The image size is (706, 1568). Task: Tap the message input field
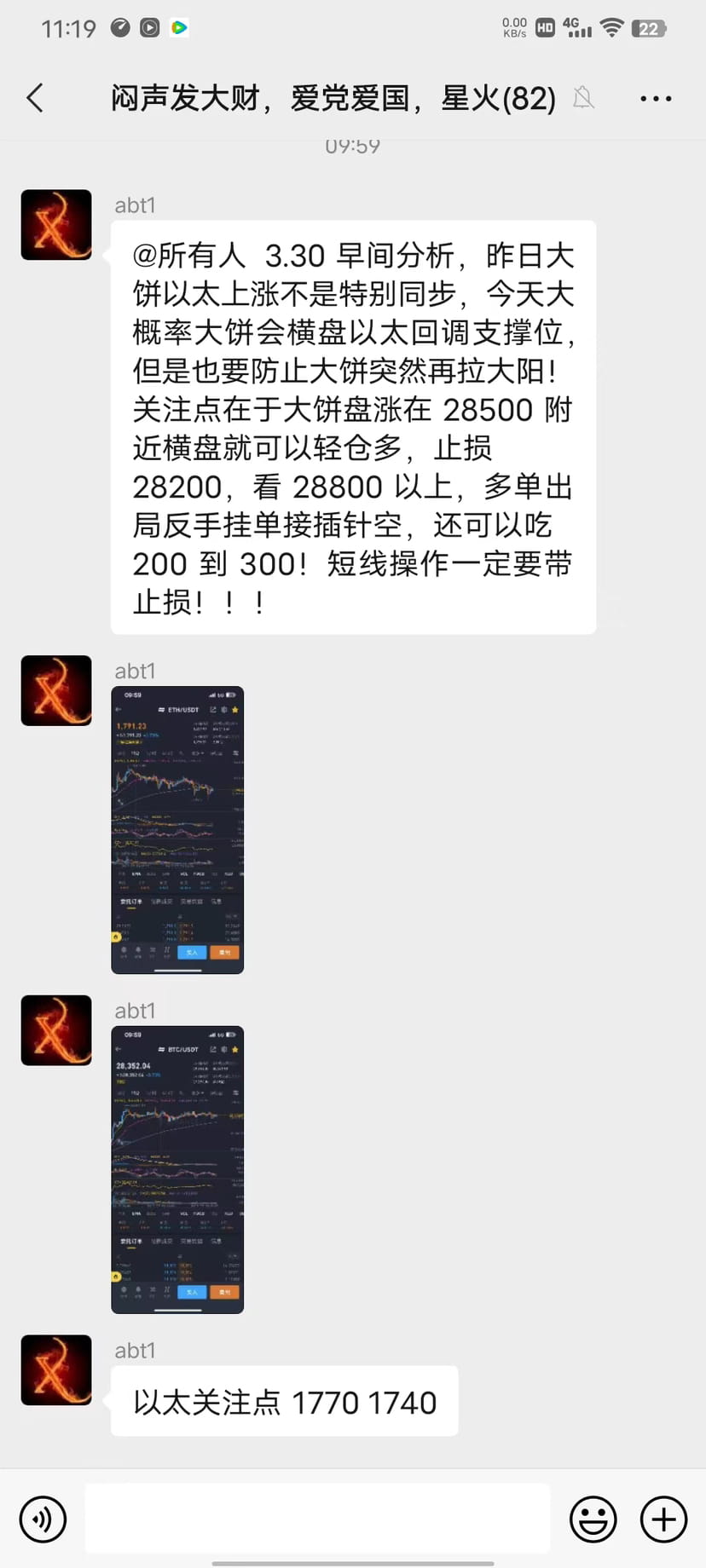tap(316, 1519)
